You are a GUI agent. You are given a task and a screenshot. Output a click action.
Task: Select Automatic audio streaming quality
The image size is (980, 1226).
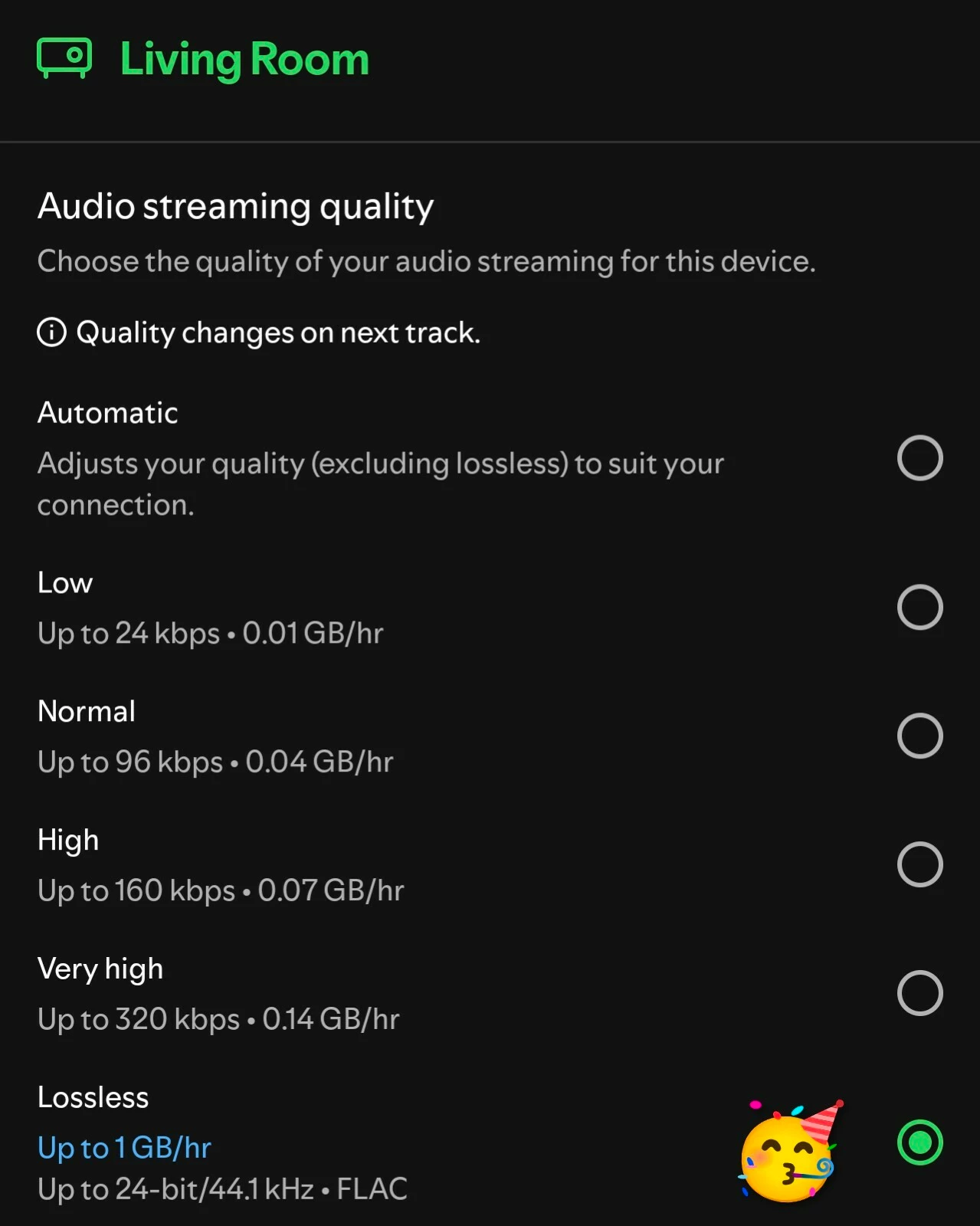coord(919,458)
